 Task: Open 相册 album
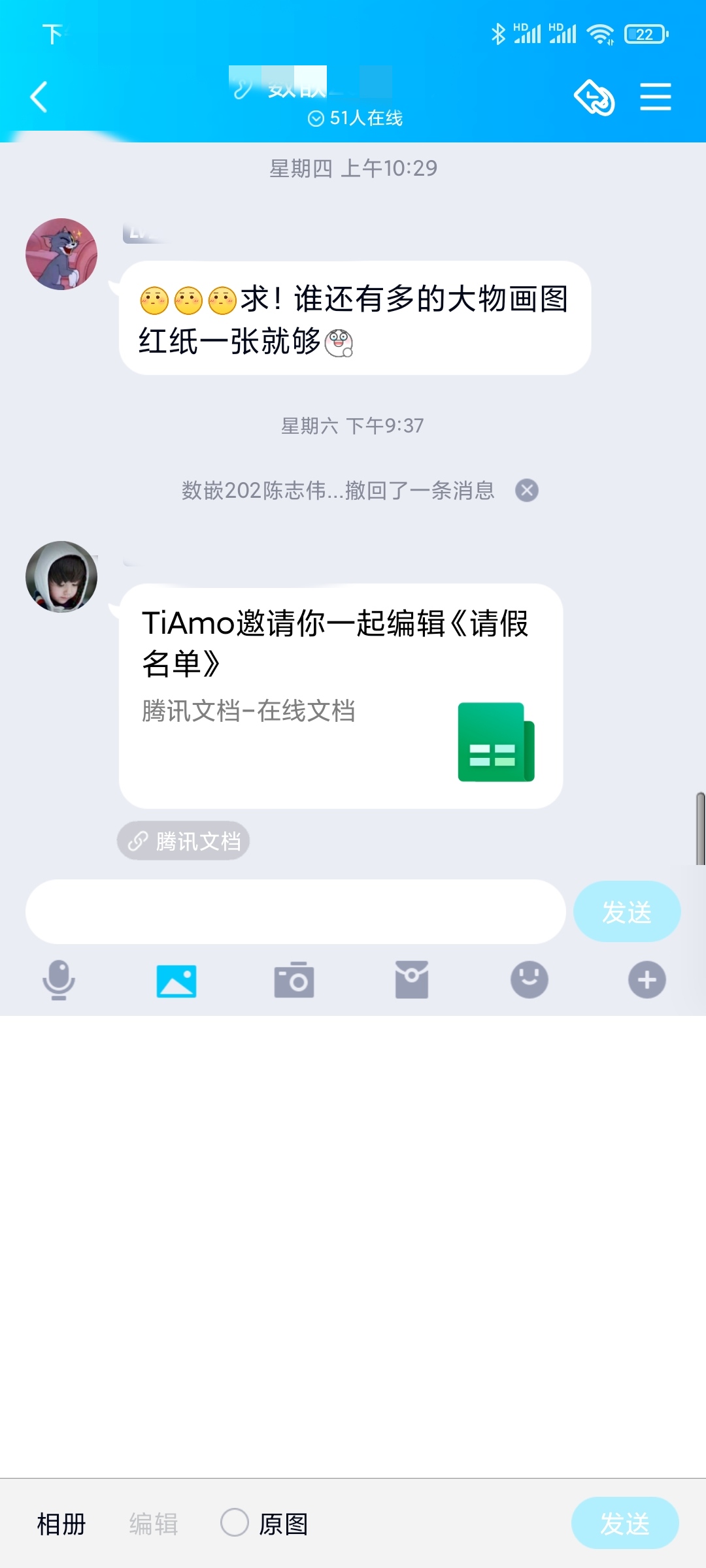[61, 1524]
